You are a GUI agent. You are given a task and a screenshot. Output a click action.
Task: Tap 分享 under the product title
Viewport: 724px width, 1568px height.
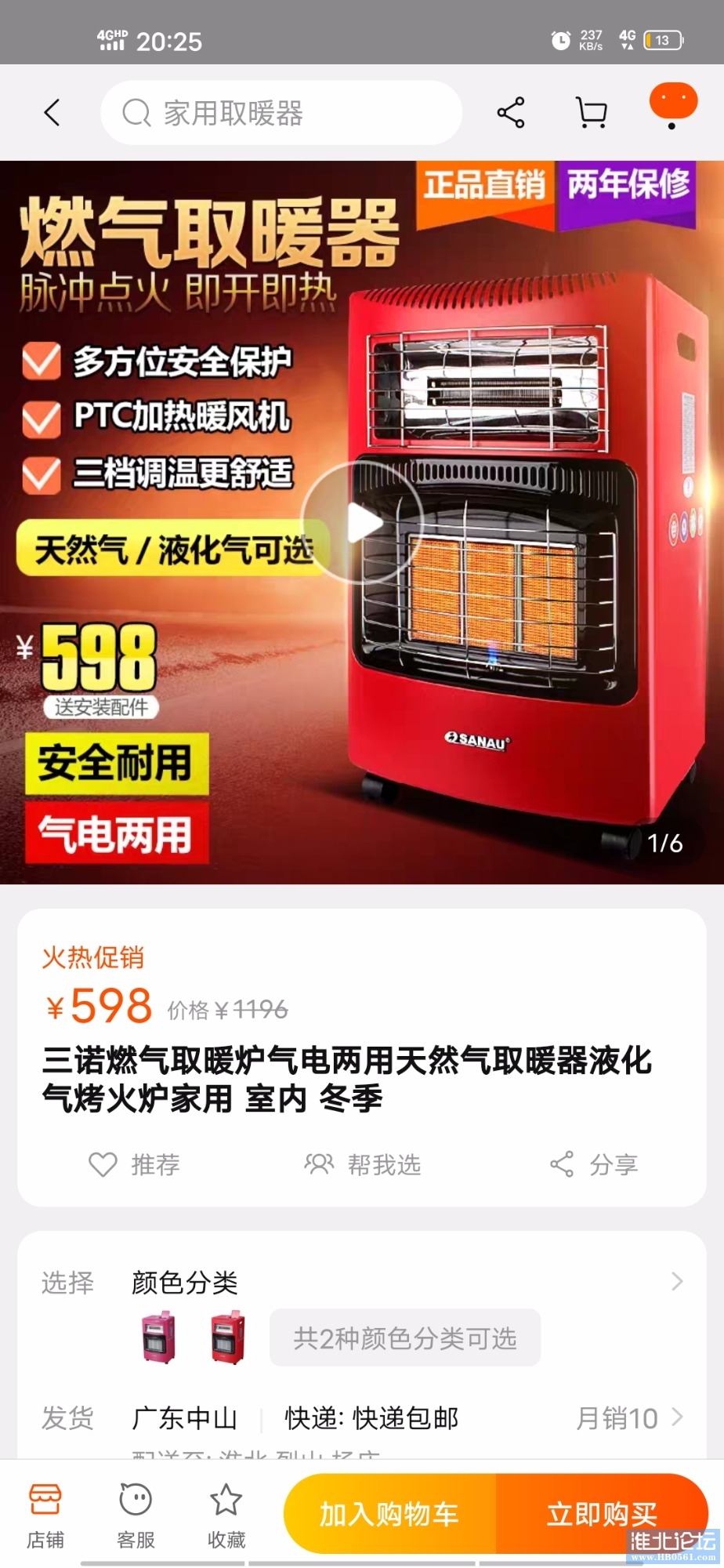[x=594, y=1165]
